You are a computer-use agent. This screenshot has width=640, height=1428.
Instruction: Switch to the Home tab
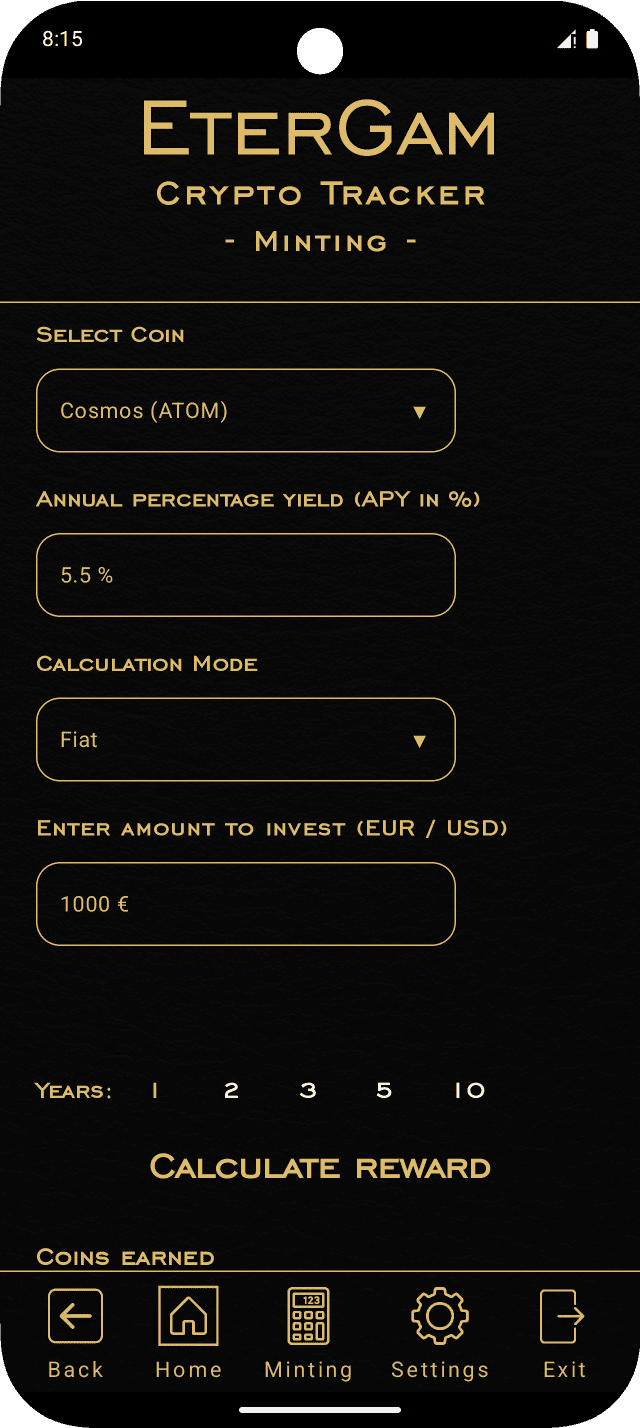(x=188, y=1333)
